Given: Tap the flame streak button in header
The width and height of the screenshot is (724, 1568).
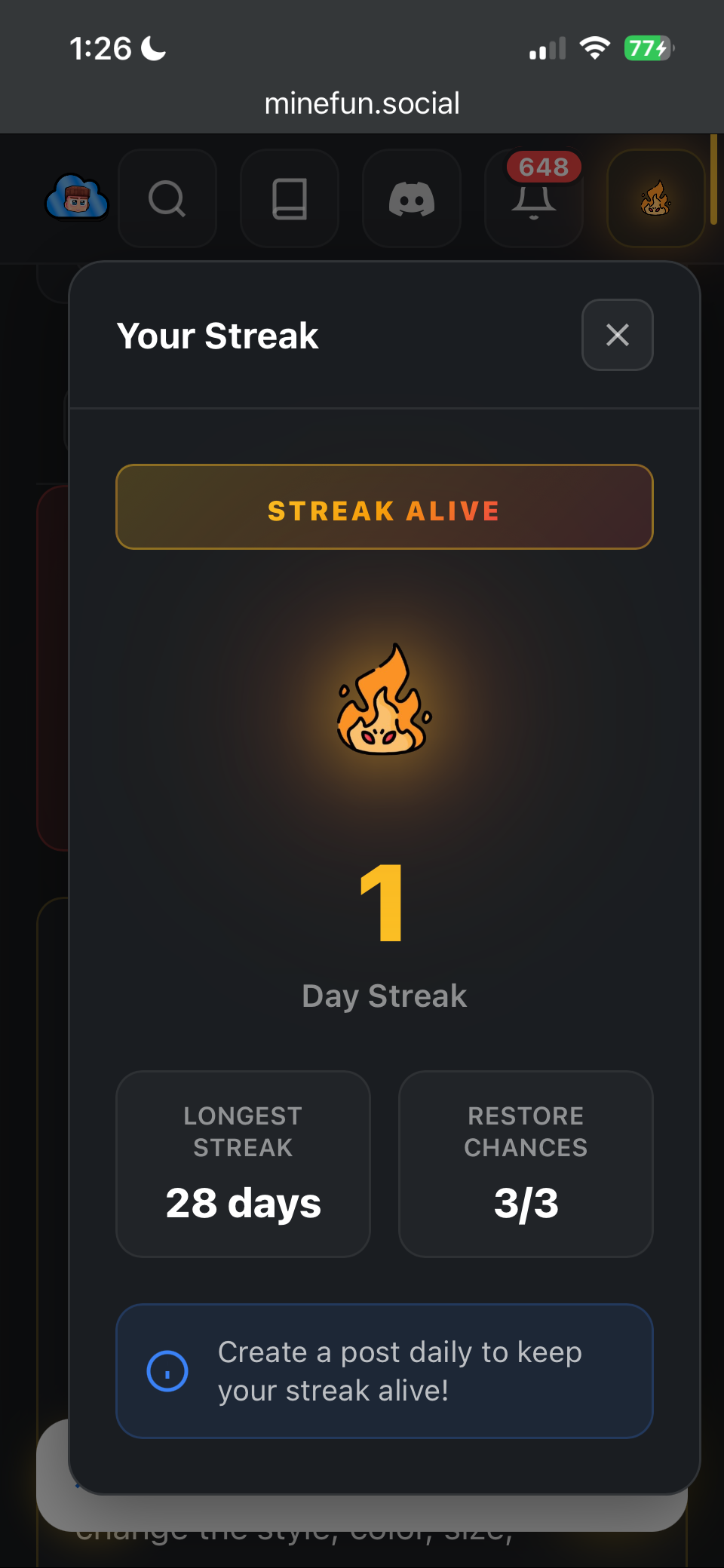Looking at the screenshot, I should 655,198.
